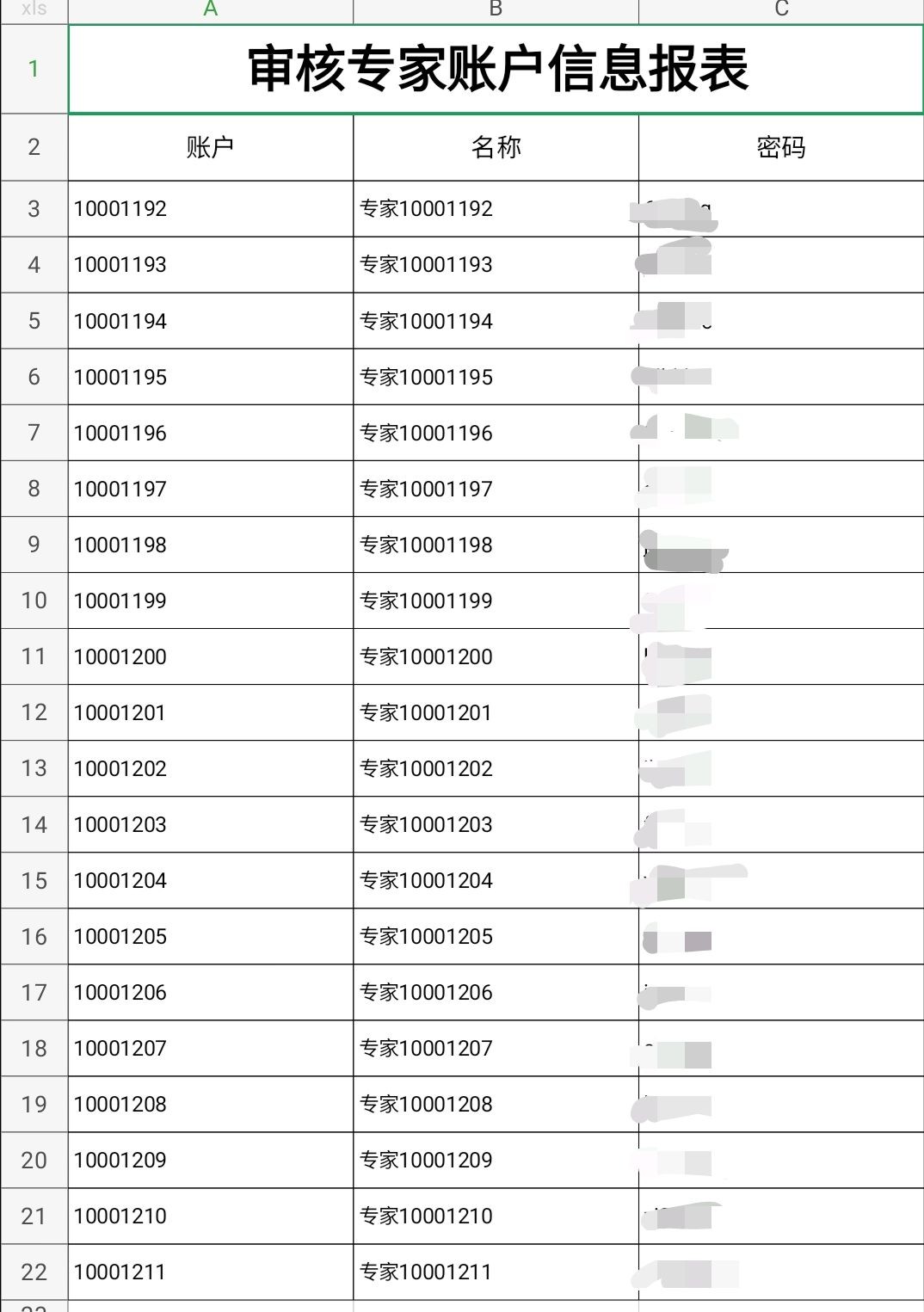Select column A header
This screenshot has height=1312, width=924.
210,9
